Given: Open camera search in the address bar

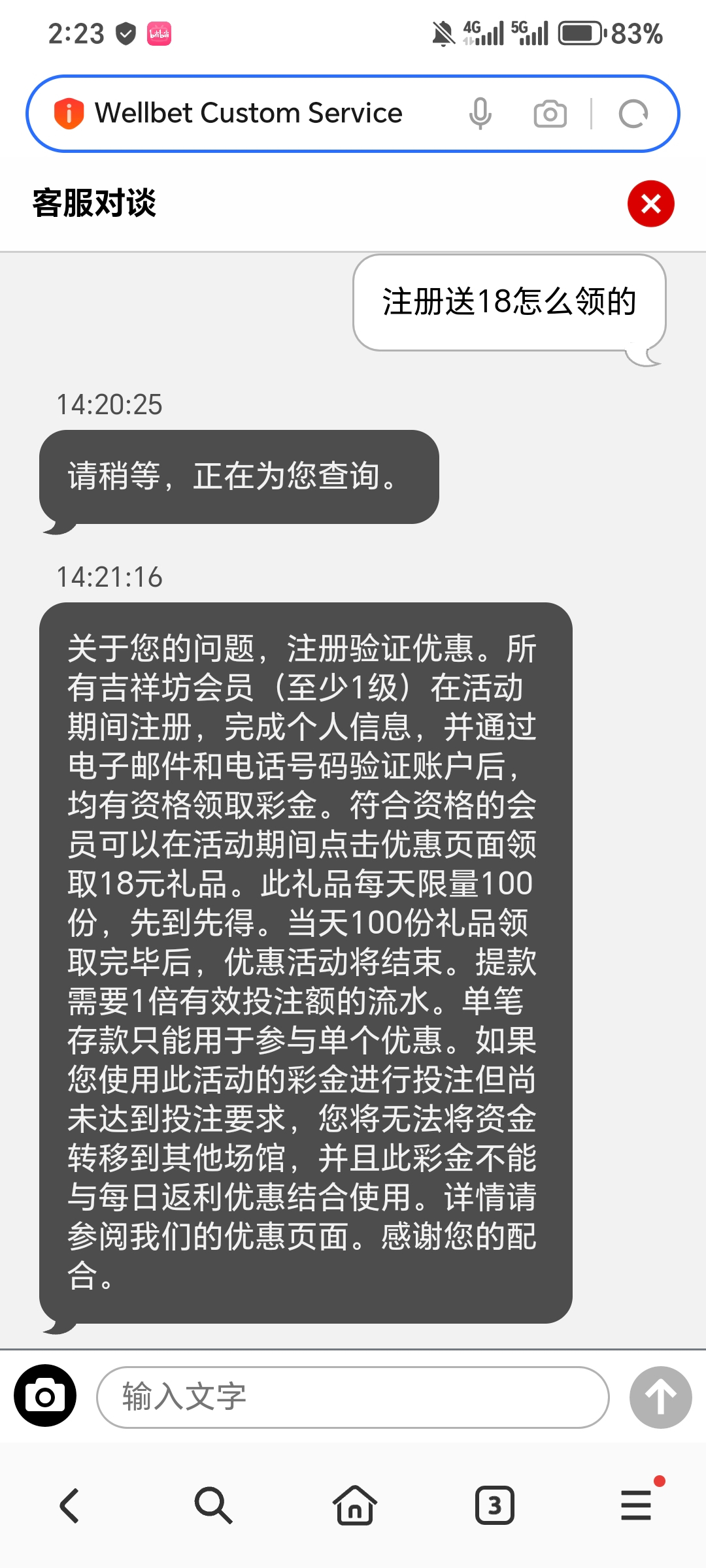Looking at the screenshot, I should click(550, 114).
